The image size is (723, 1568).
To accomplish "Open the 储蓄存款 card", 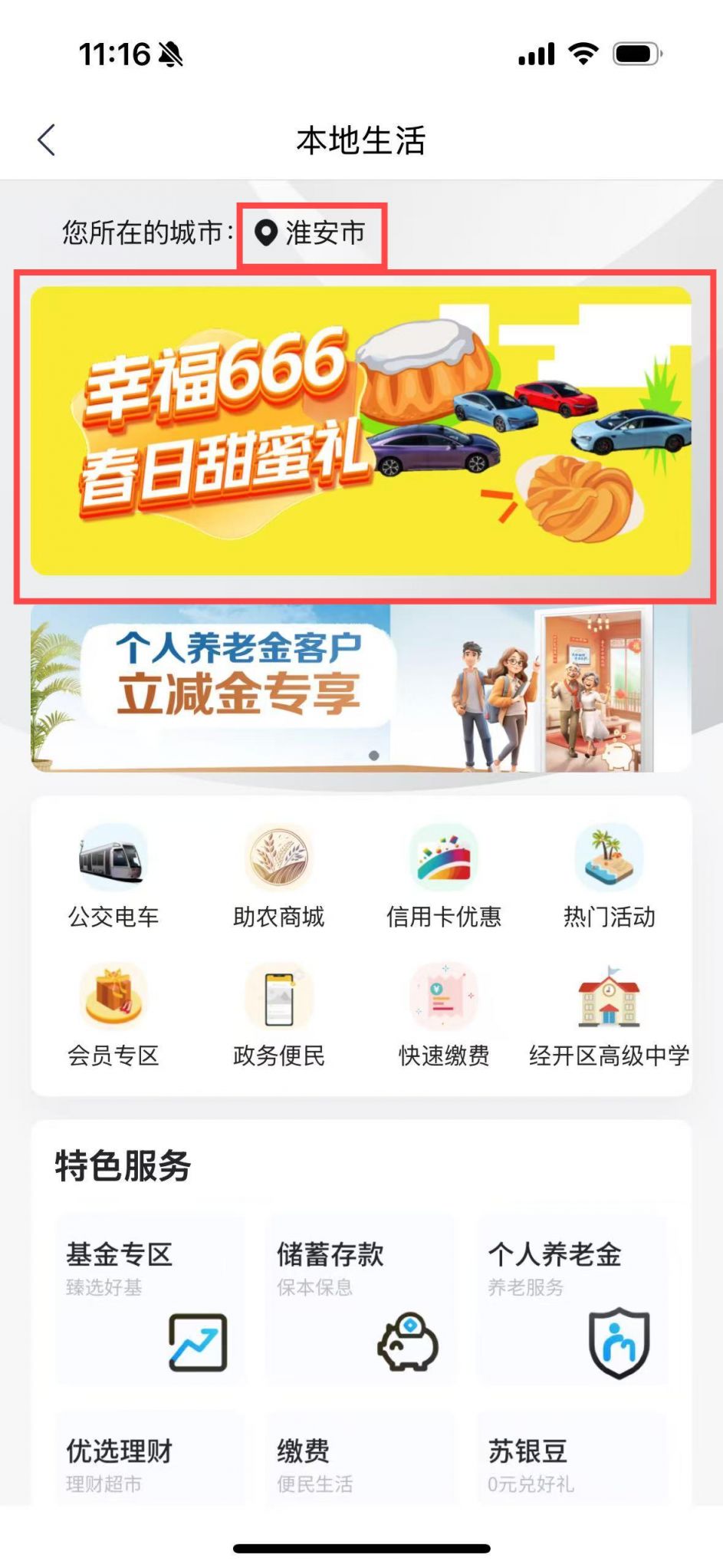I will 360,1303.
